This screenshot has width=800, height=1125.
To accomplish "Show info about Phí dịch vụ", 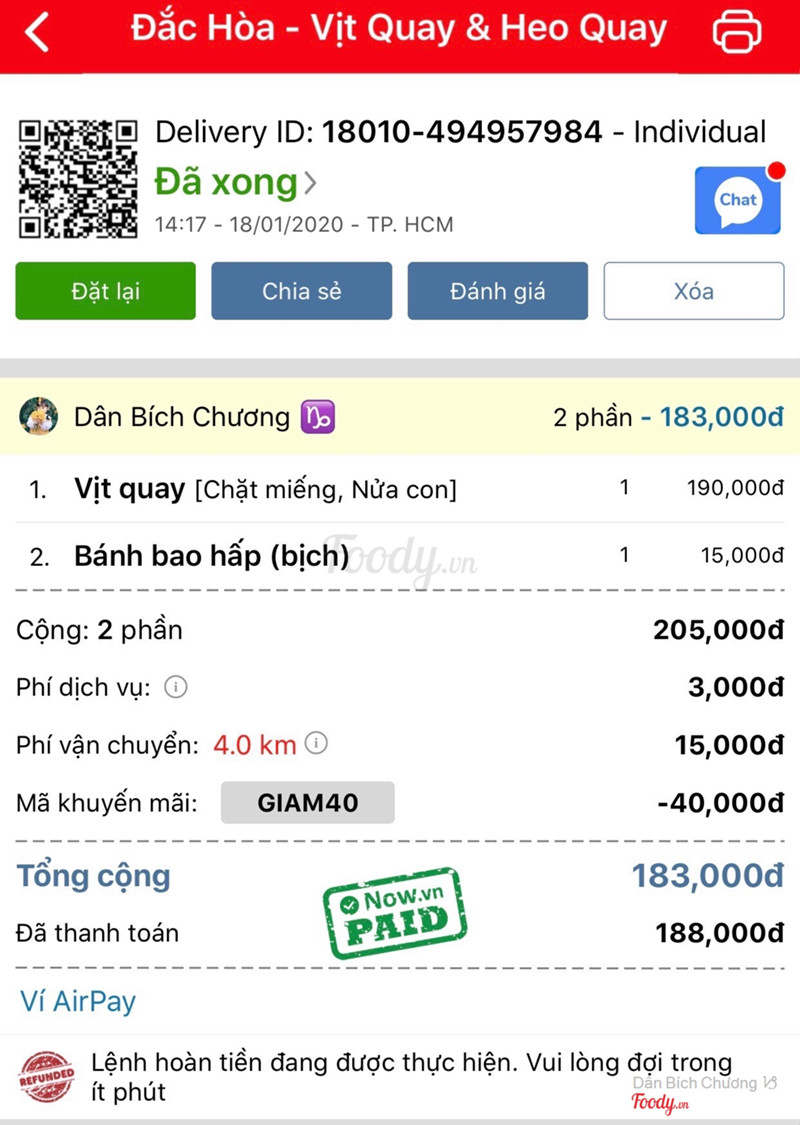I will coord(176,688).
